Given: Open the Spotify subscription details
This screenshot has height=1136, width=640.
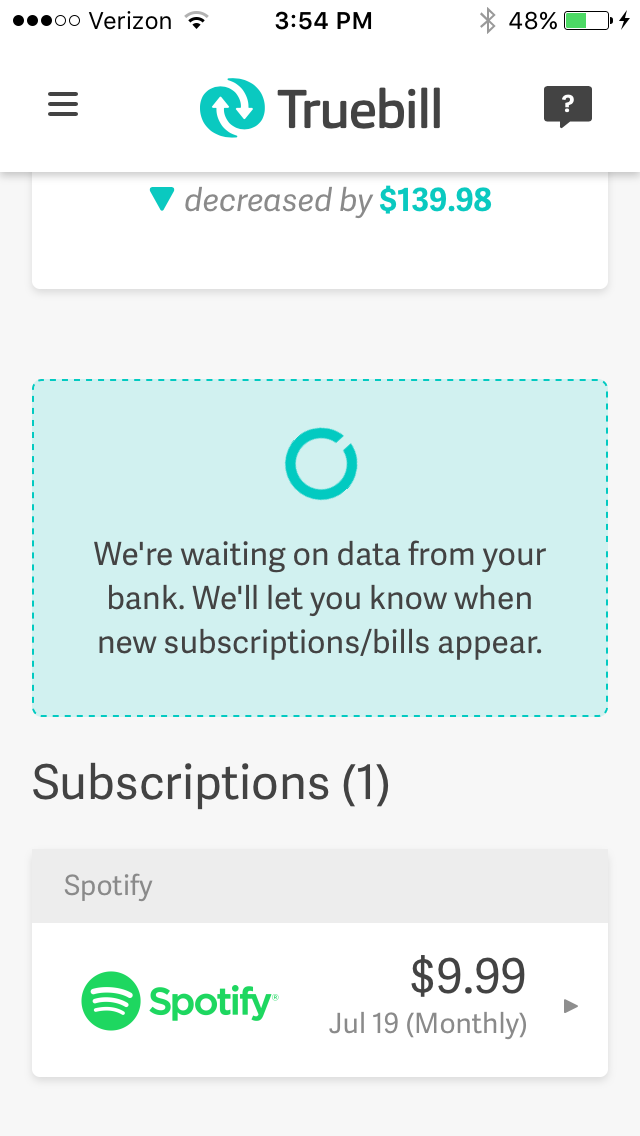Looking at the screenshot, I should pyautogui.click(x=320, y=1000).
